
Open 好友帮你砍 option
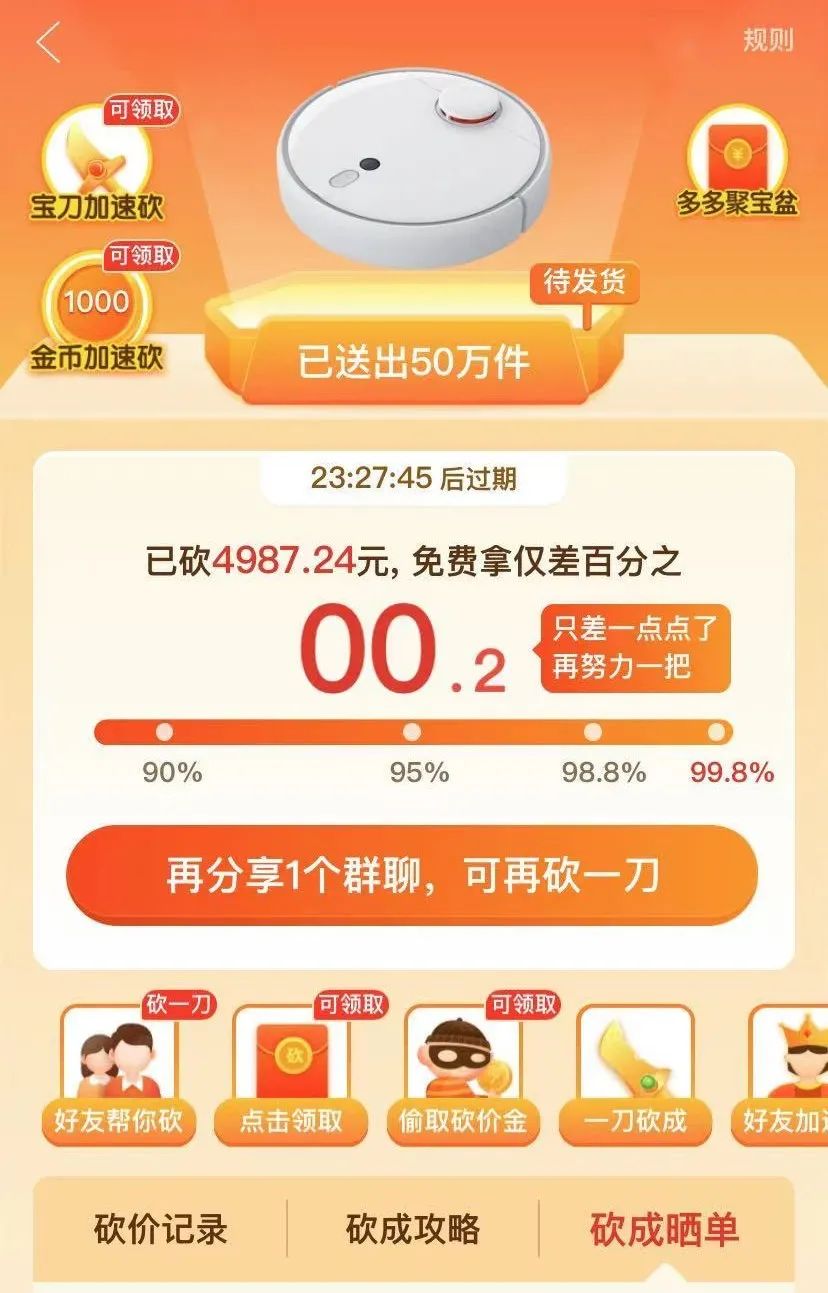pyautogui.click(x=120, y=1074)
